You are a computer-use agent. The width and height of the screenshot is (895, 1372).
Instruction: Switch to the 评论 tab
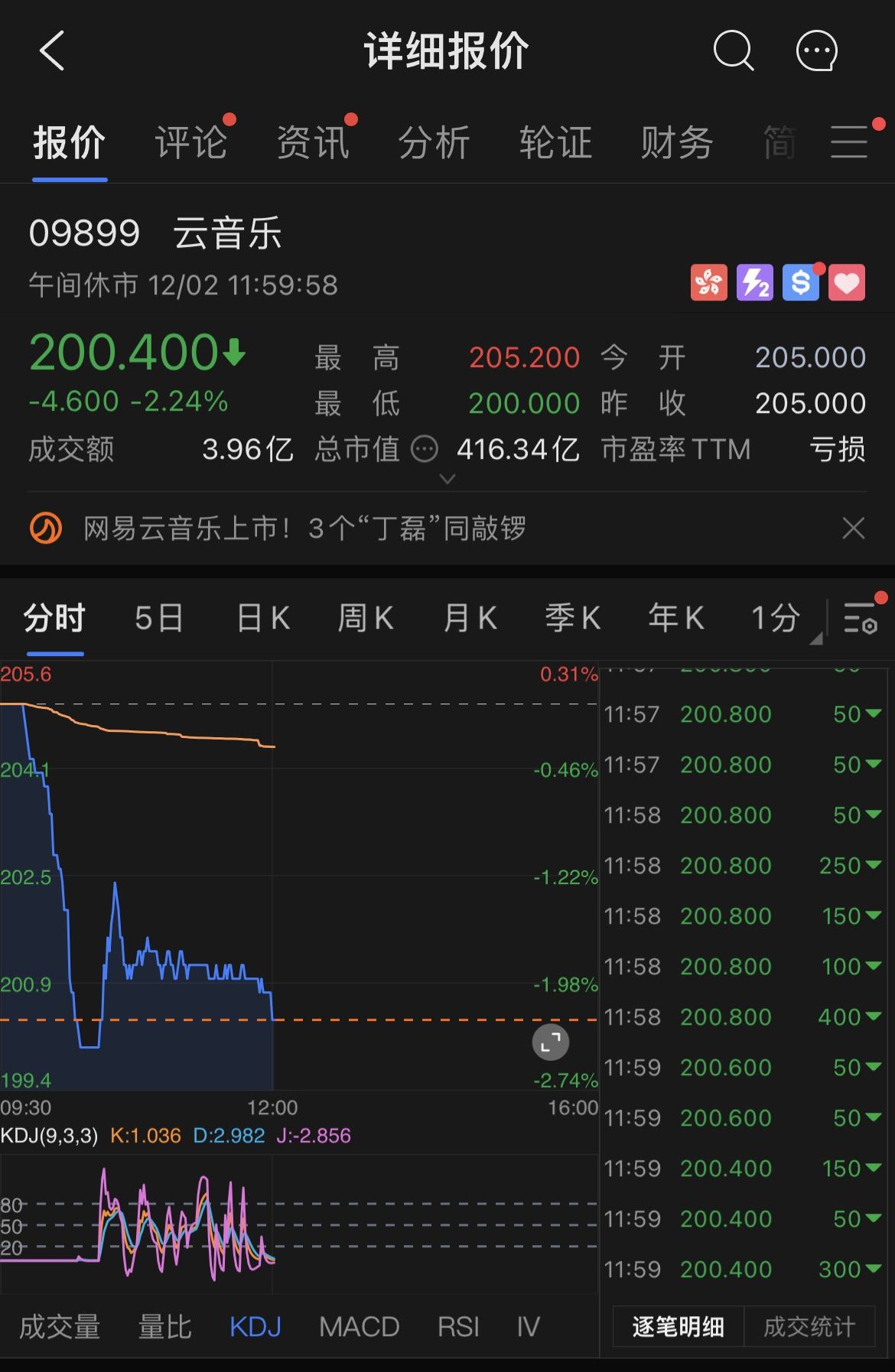[190, 143]
